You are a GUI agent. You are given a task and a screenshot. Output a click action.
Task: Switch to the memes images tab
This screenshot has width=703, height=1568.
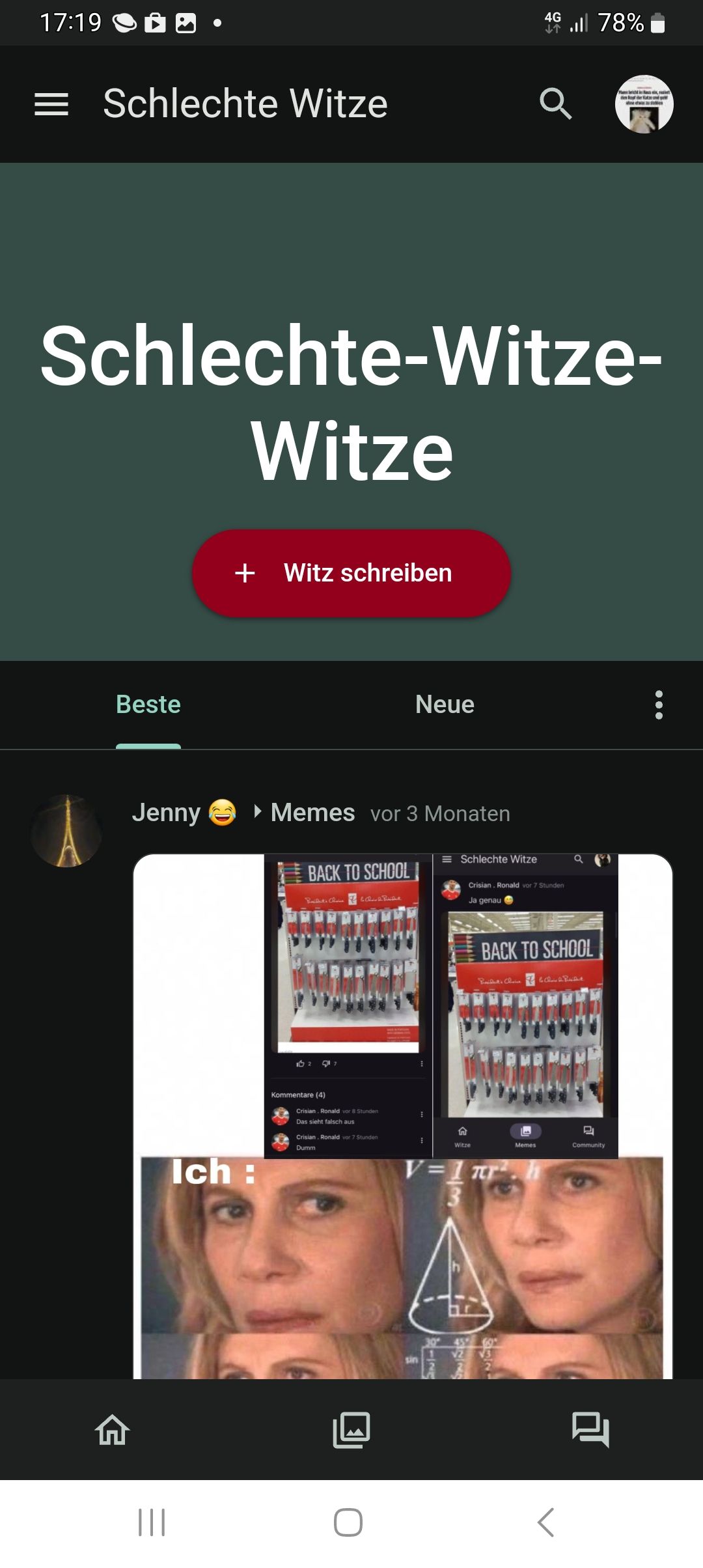point(351,1430)
